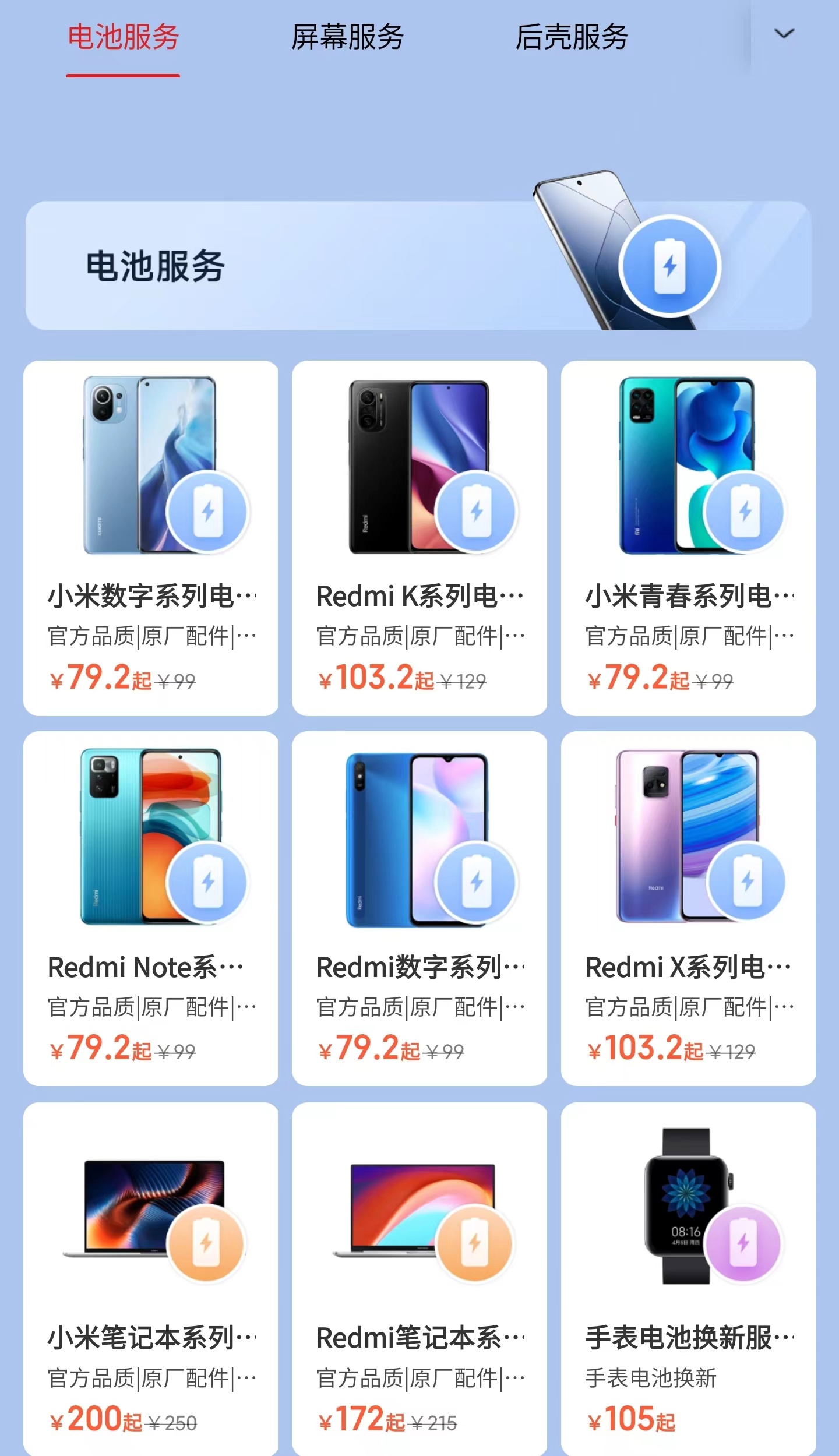Image resolution: width=839 pixels, height=1456 pixels.
Task: Open 小米数字系列 battery service card
Action: tap(150, 537)
